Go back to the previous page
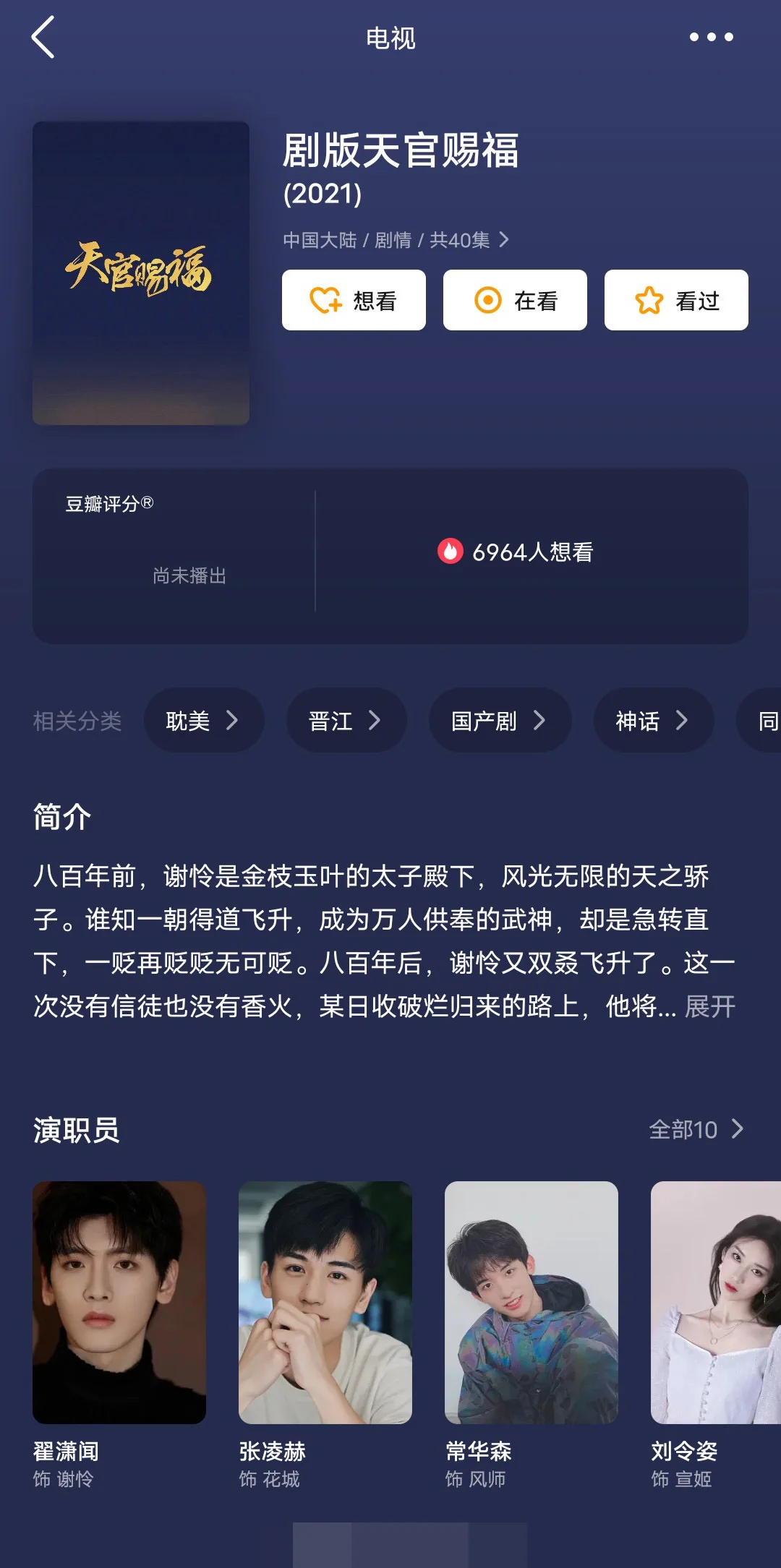 (x=43, y=38)
